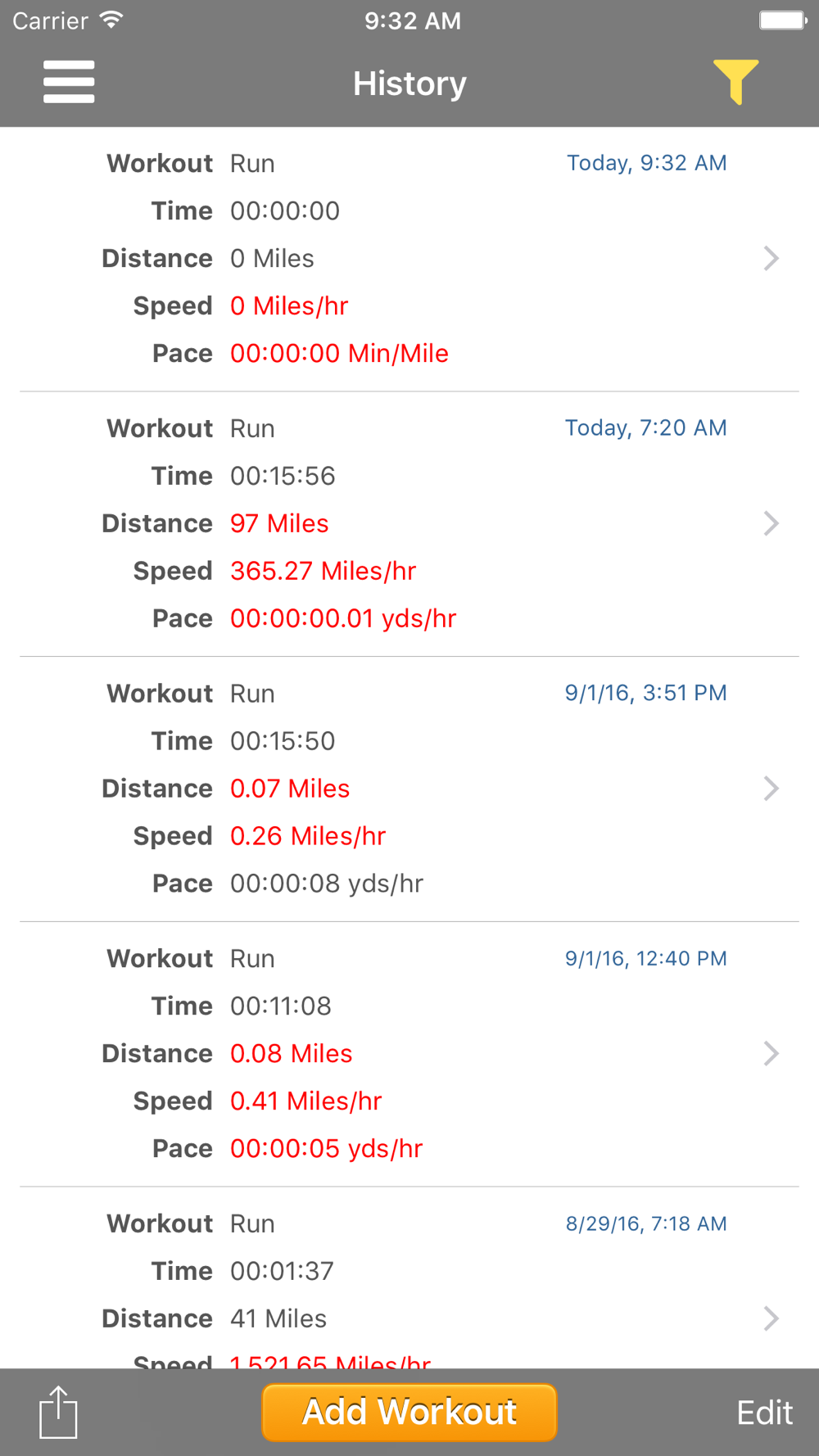Open the hamburger menu
Image resolution: width=819 pixels, height=1456 pixels.
[69, 82]
